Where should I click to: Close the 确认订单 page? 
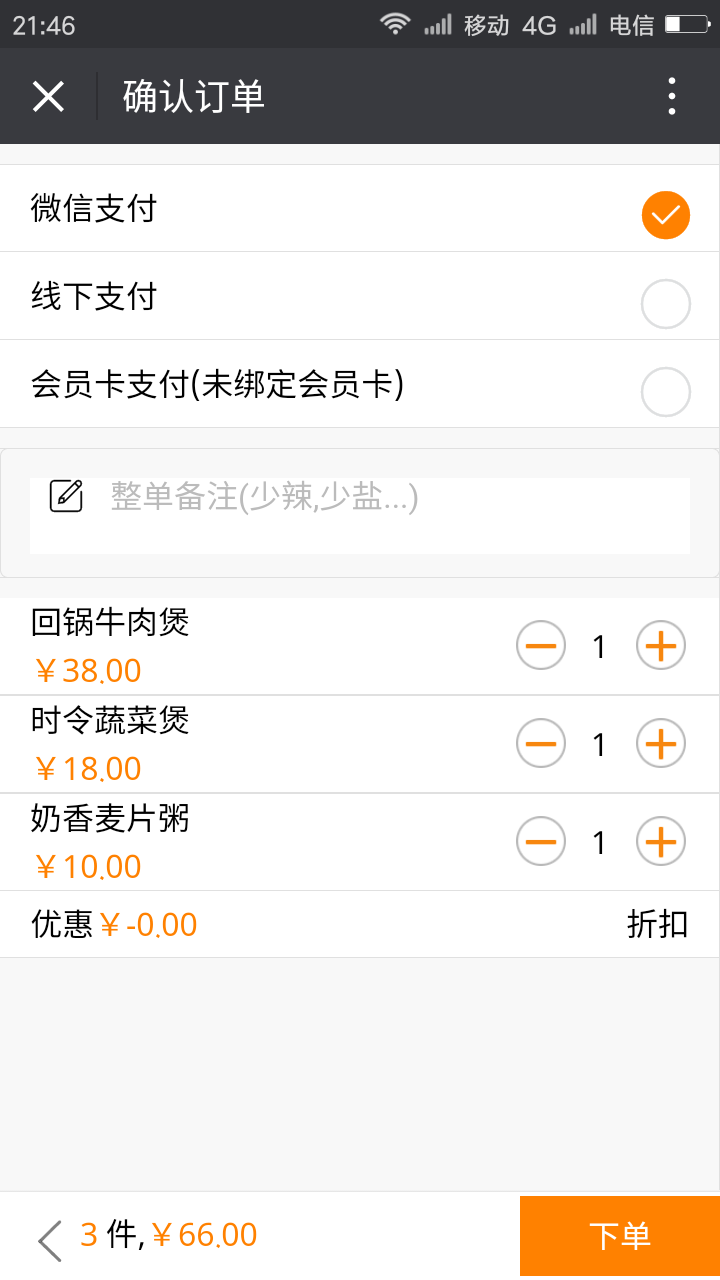click(x=48, y=96)
